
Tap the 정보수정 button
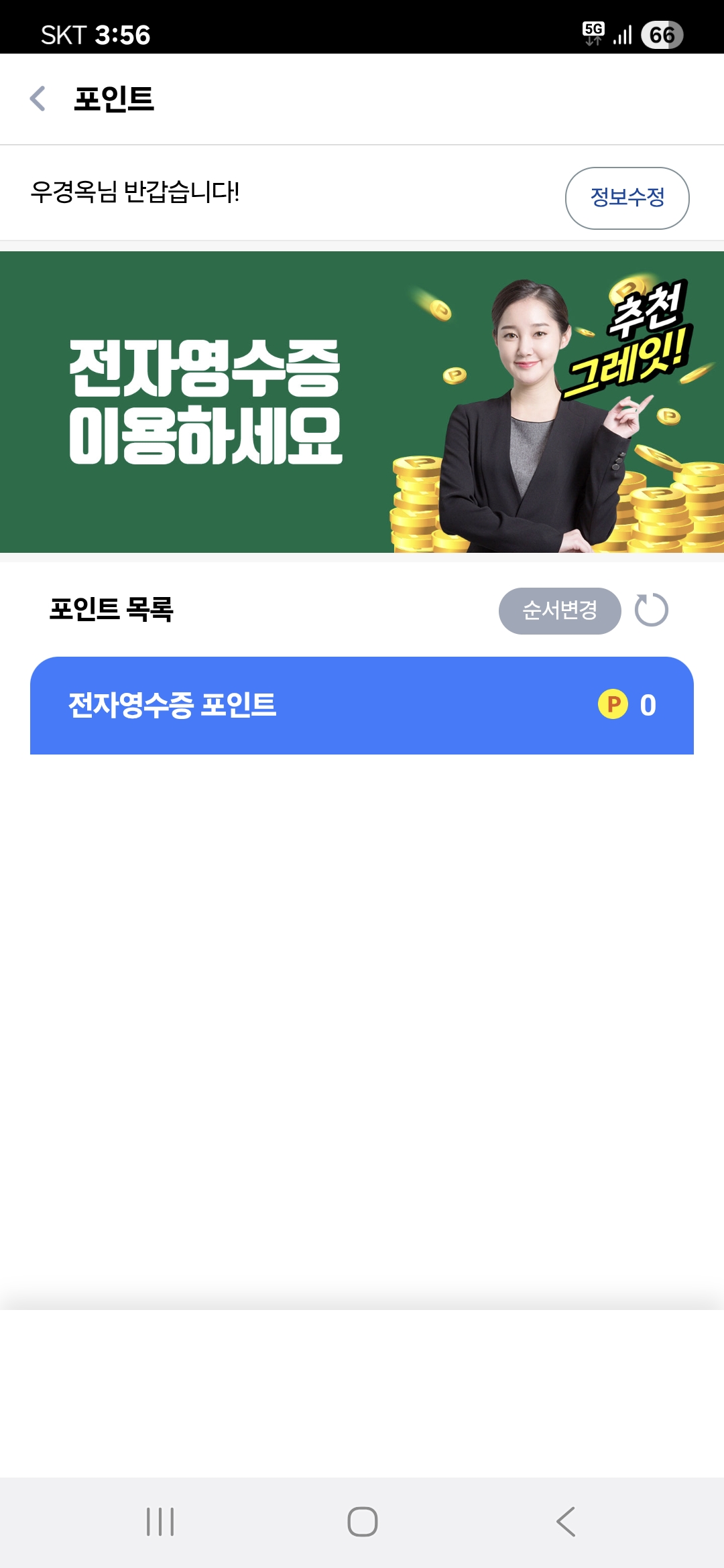[x=627, y=198]
